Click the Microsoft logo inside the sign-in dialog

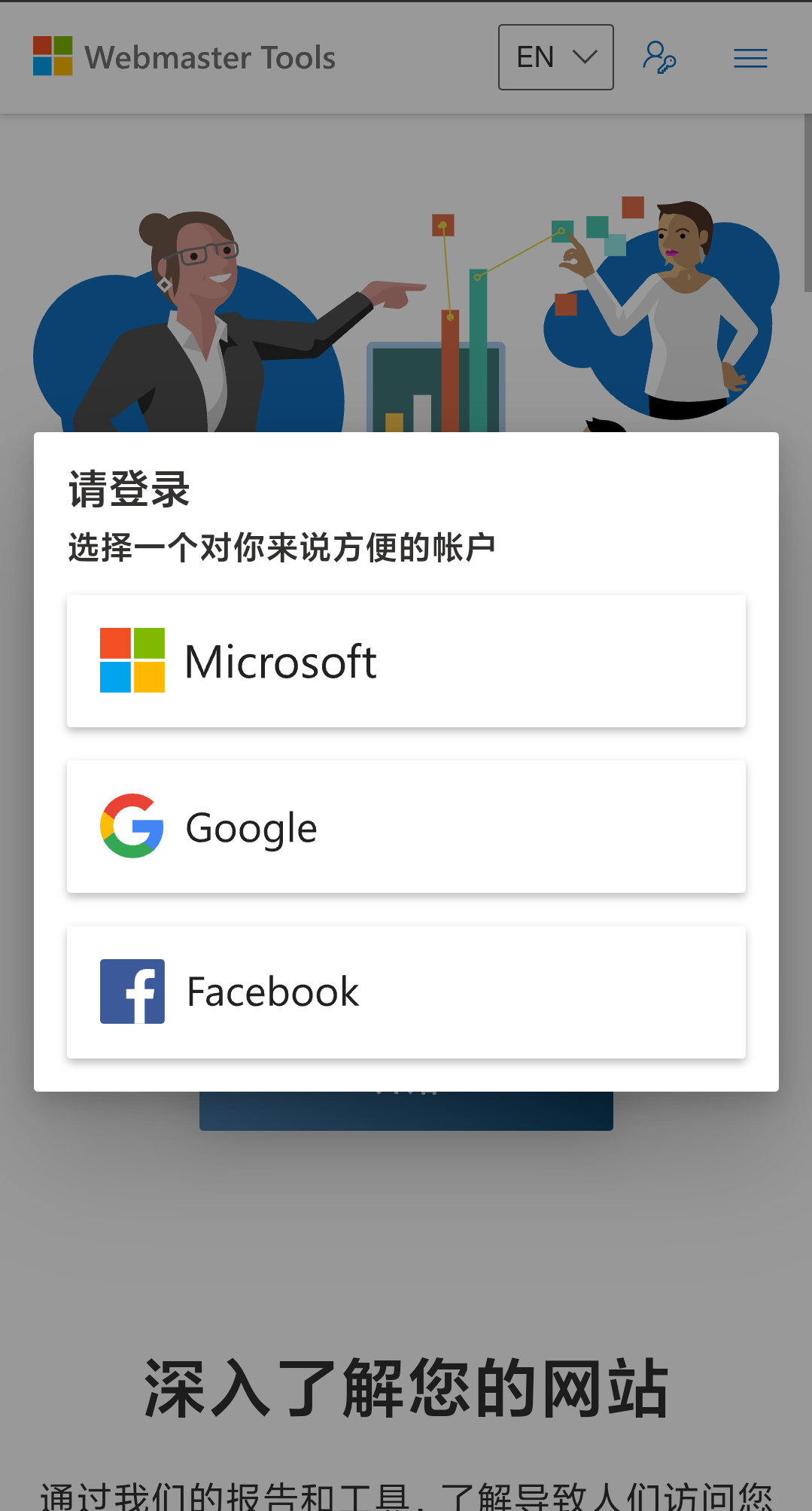132,660
